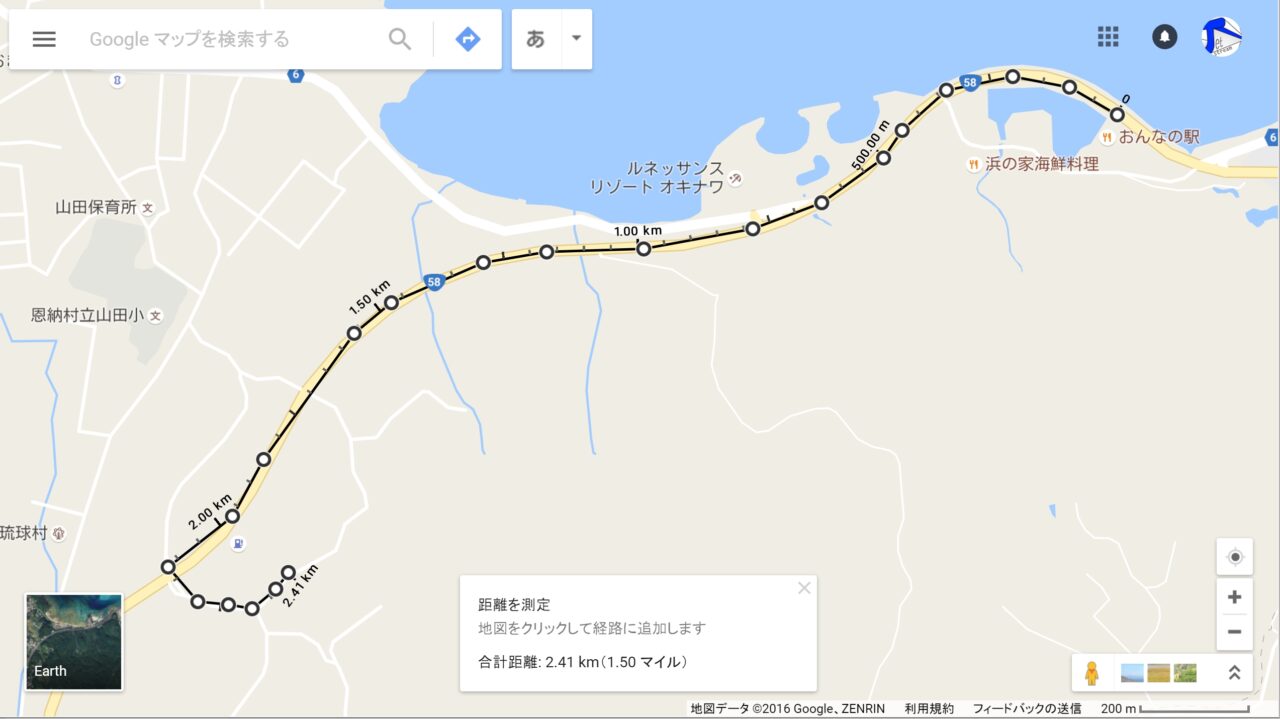This screenshot has height=719, width=1280.
Task: Tap the Google Maps search field
Action: pos(230,39)
